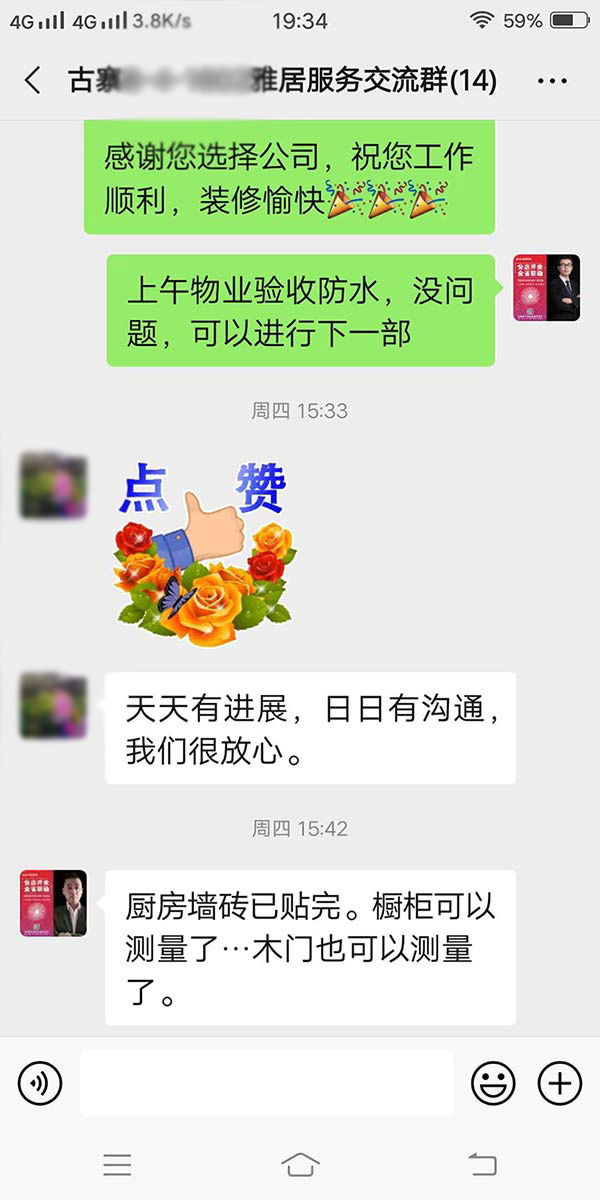600x1200 pixels.
Task: Open the plus attachment menu
Action: (x=560, y=1083)
